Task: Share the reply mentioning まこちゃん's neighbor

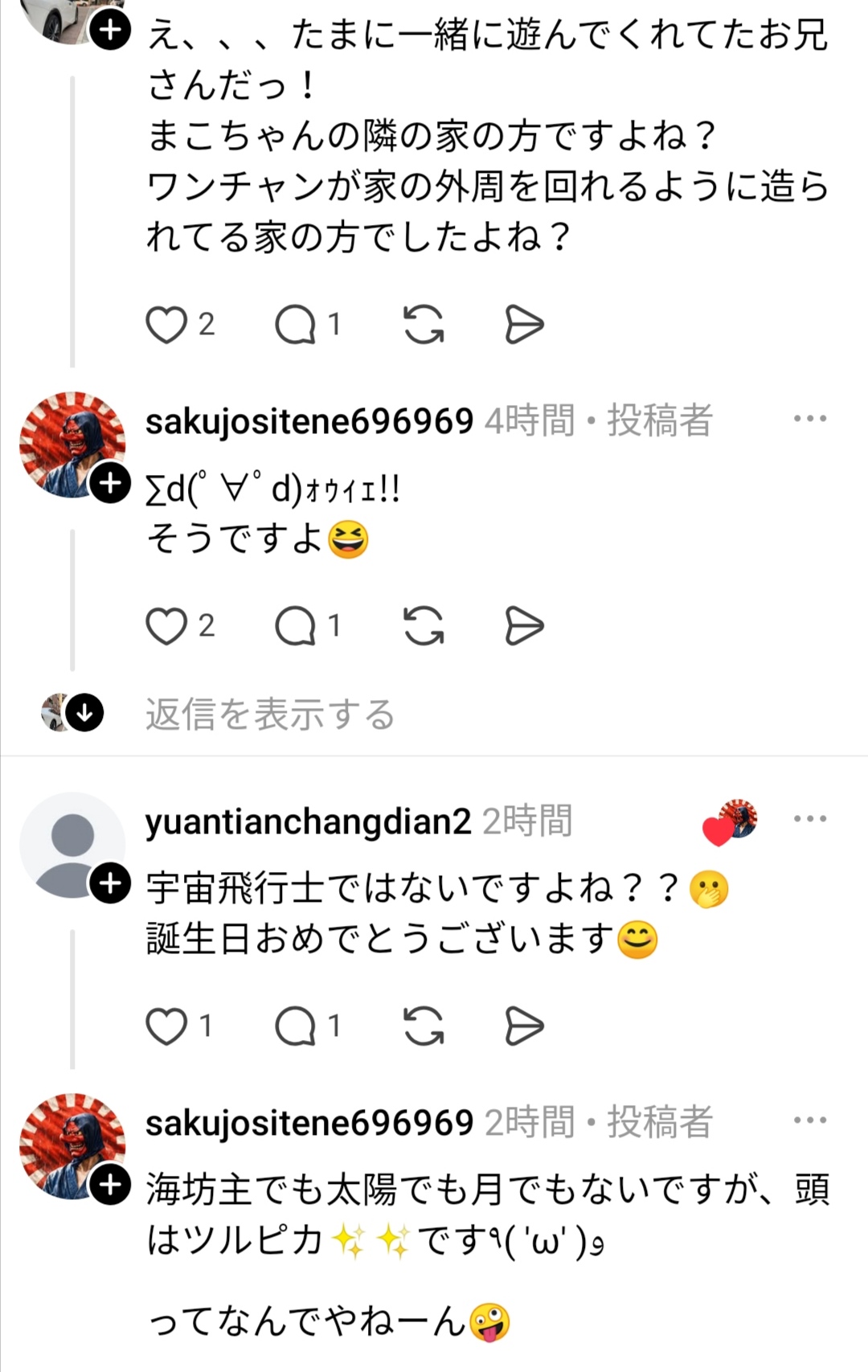Action: pyautogui.click(x=524, y=325)
